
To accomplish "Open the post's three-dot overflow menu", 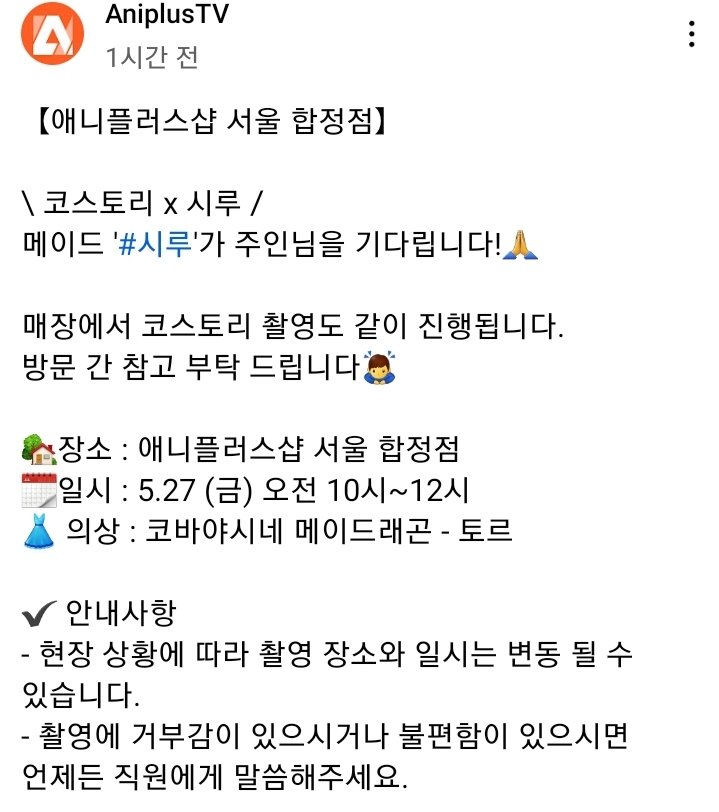I will [x=691, y=35].
